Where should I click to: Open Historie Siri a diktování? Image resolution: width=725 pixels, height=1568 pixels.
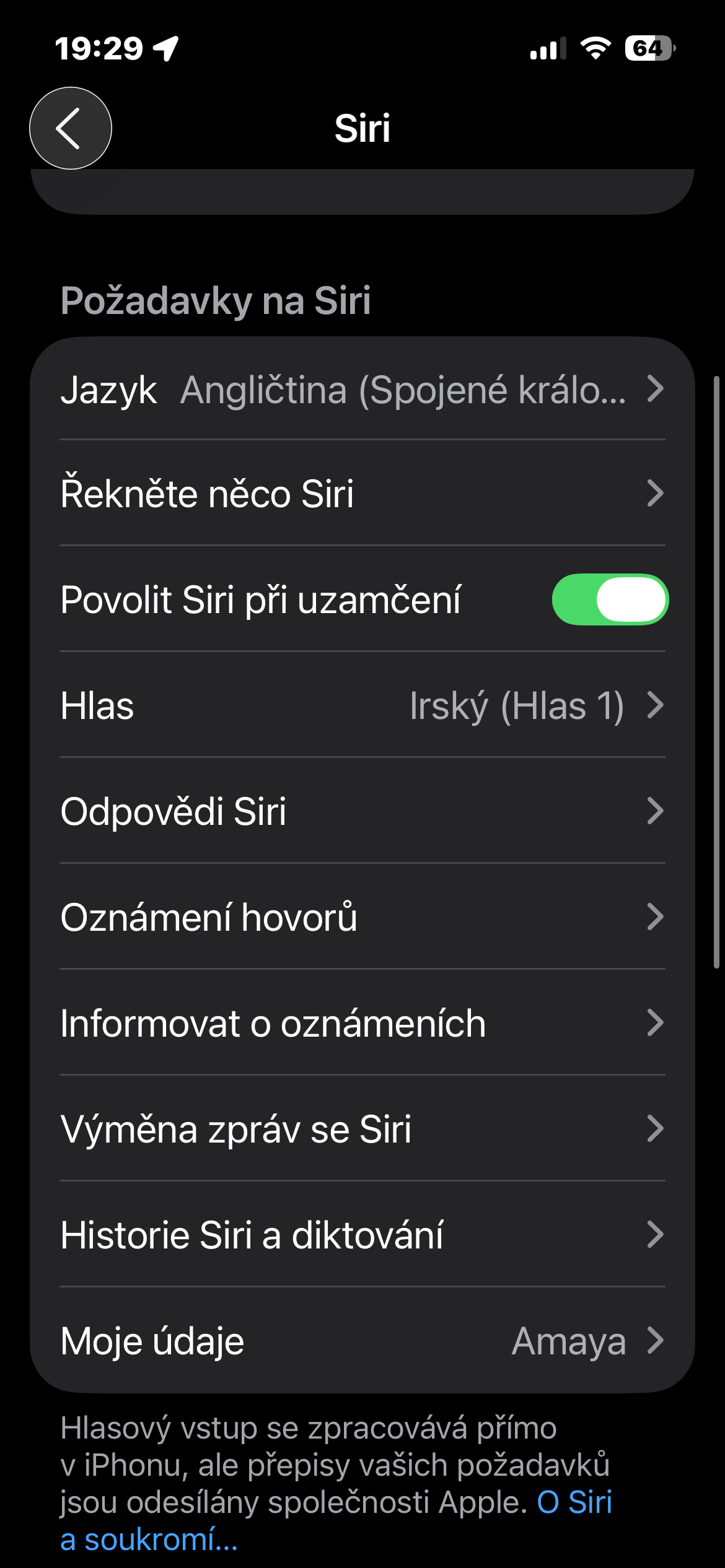tap(362, 1235)
